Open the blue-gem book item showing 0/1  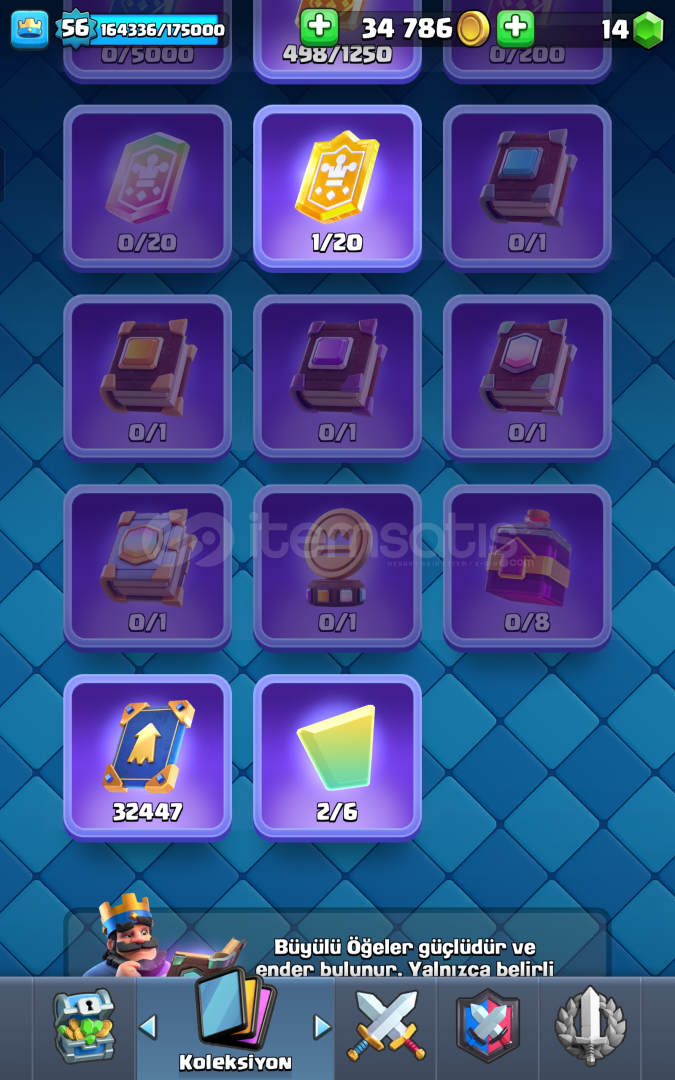[x=527, y=187]
